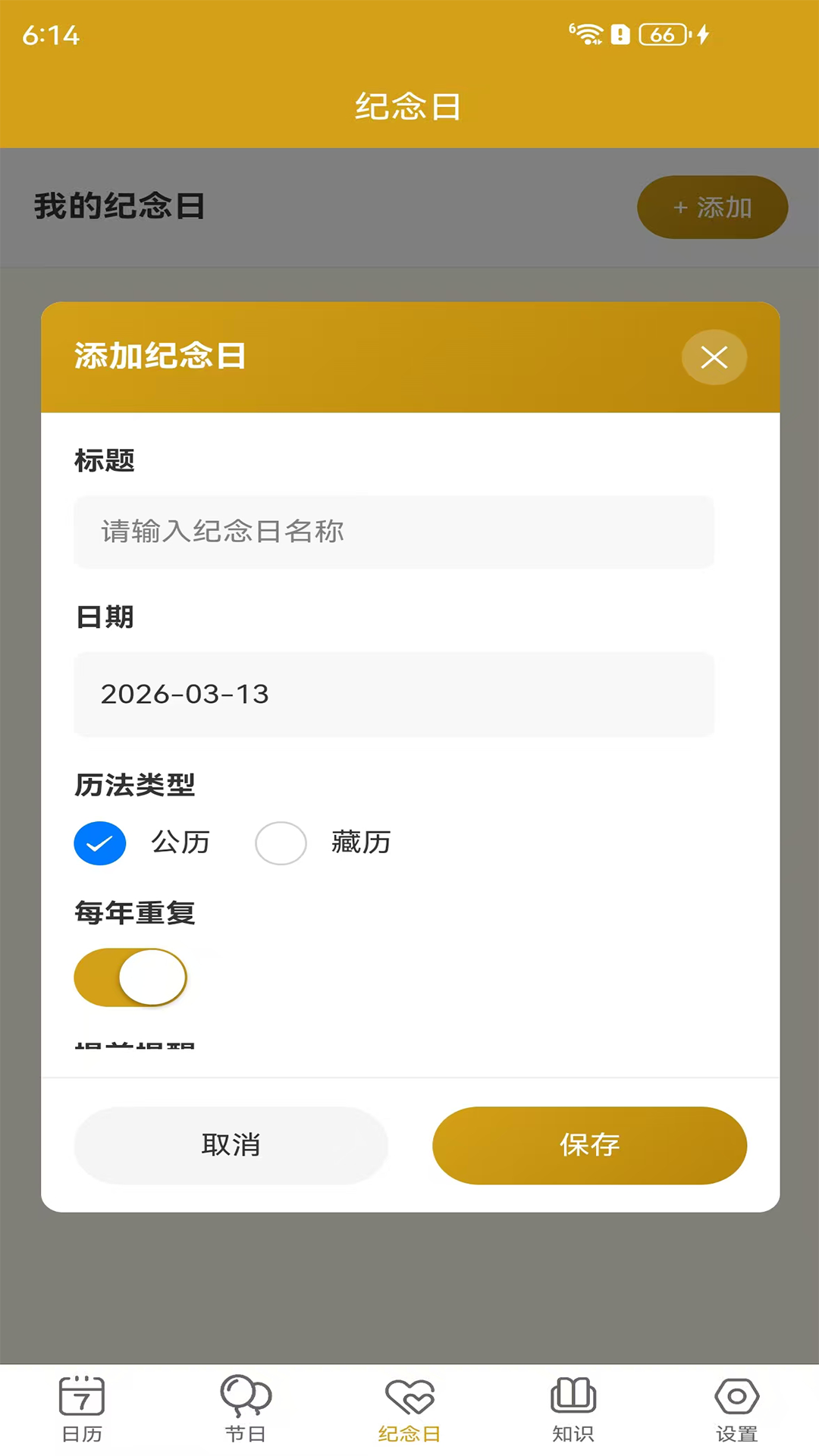819x1456 pixels.
Task: Click the 纪念日 heart icon
Action: click(x=409, y=1395)
